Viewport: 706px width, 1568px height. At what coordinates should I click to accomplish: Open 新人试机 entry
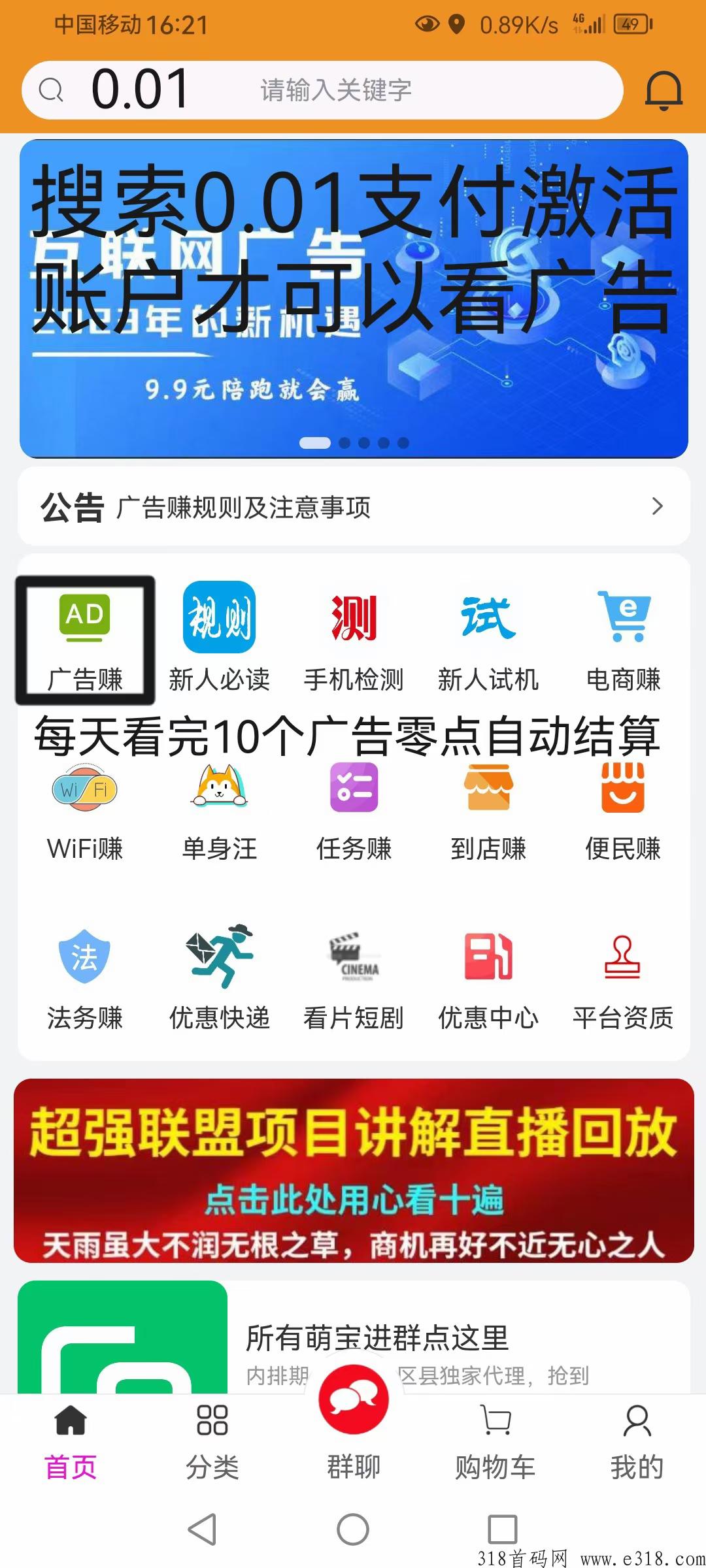tap(488, 639)
